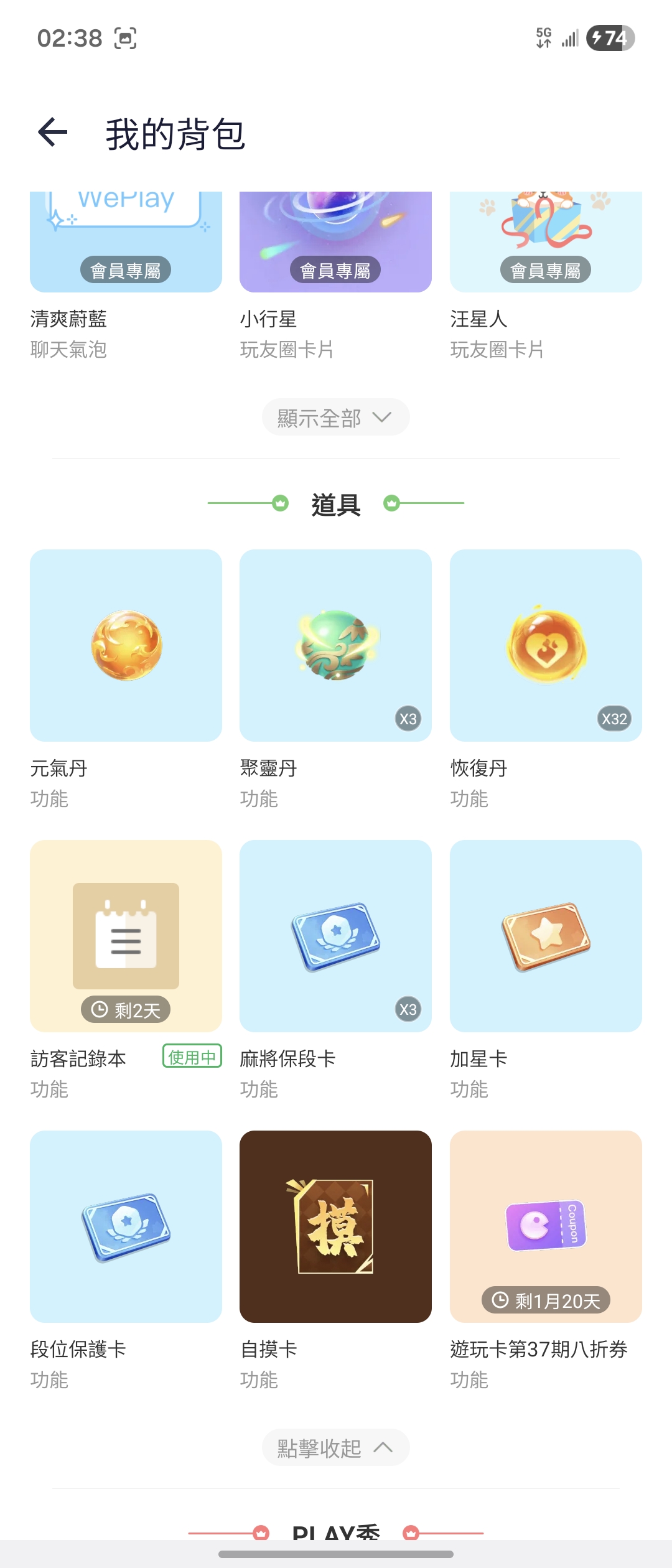View the 加星卡 item
The image size is (672, 1568).
pyautogui.click(x=546, y=936)
